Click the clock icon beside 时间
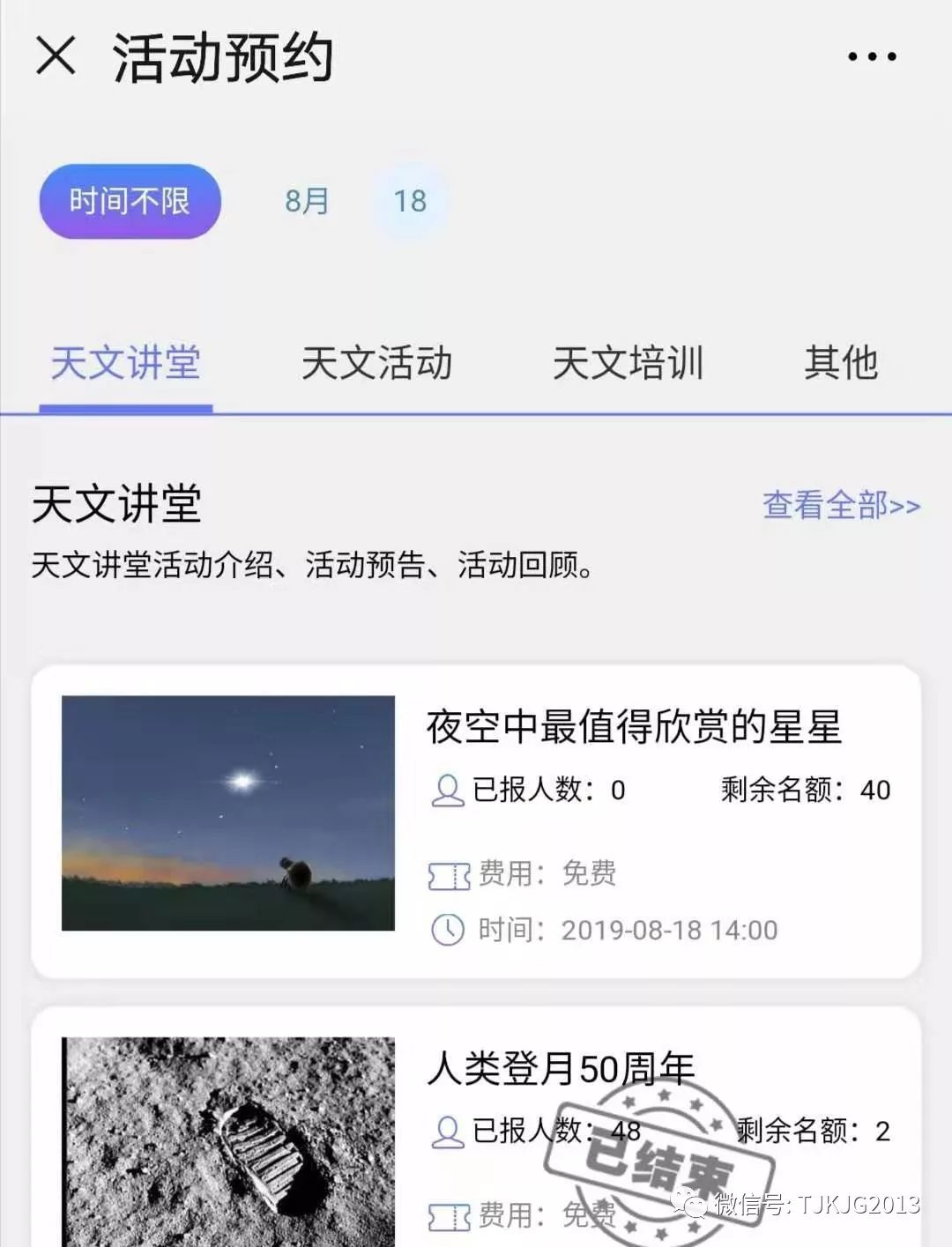Screen dimensions: 952x1247 click(x=447, y=929)
